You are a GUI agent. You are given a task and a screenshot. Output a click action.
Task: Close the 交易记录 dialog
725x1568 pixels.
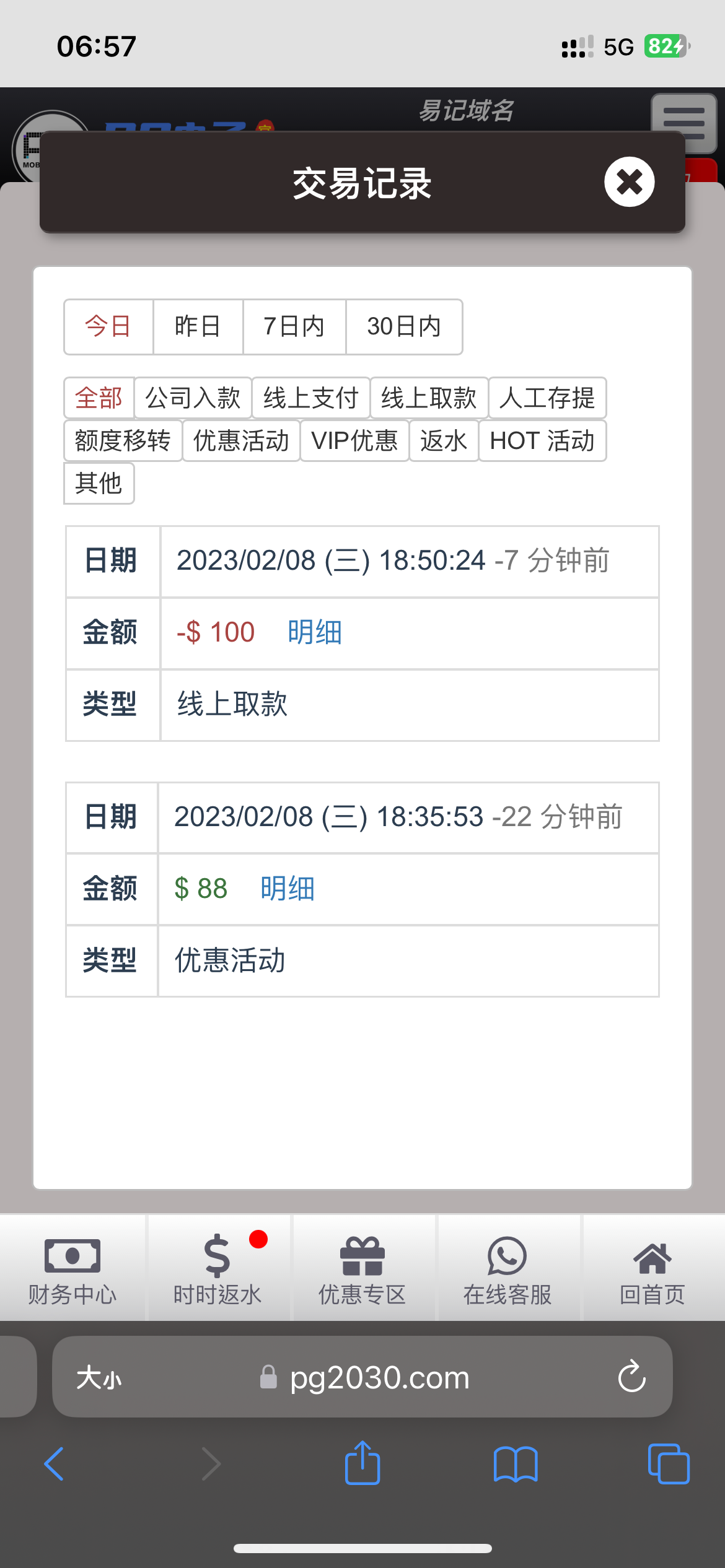point(629,182)
